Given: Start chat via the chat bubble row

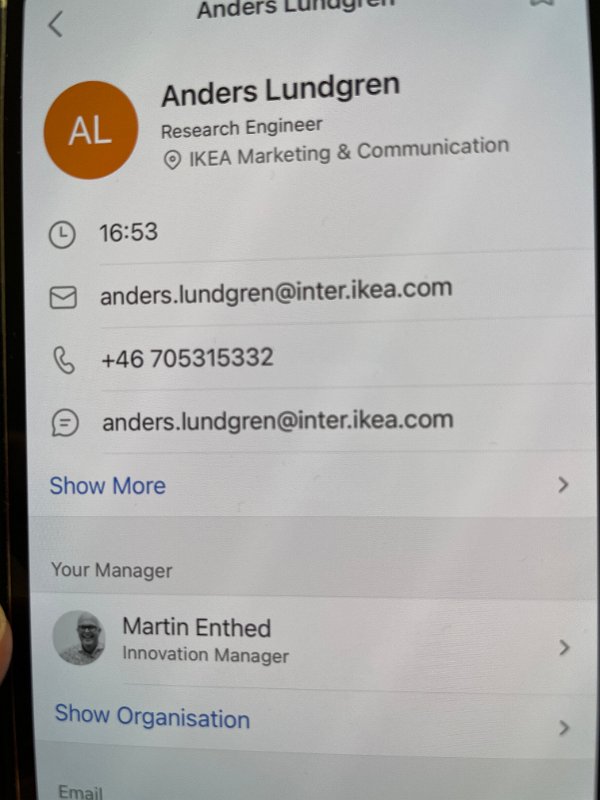Looking at the screenshot, I should [x=277, y=421].
